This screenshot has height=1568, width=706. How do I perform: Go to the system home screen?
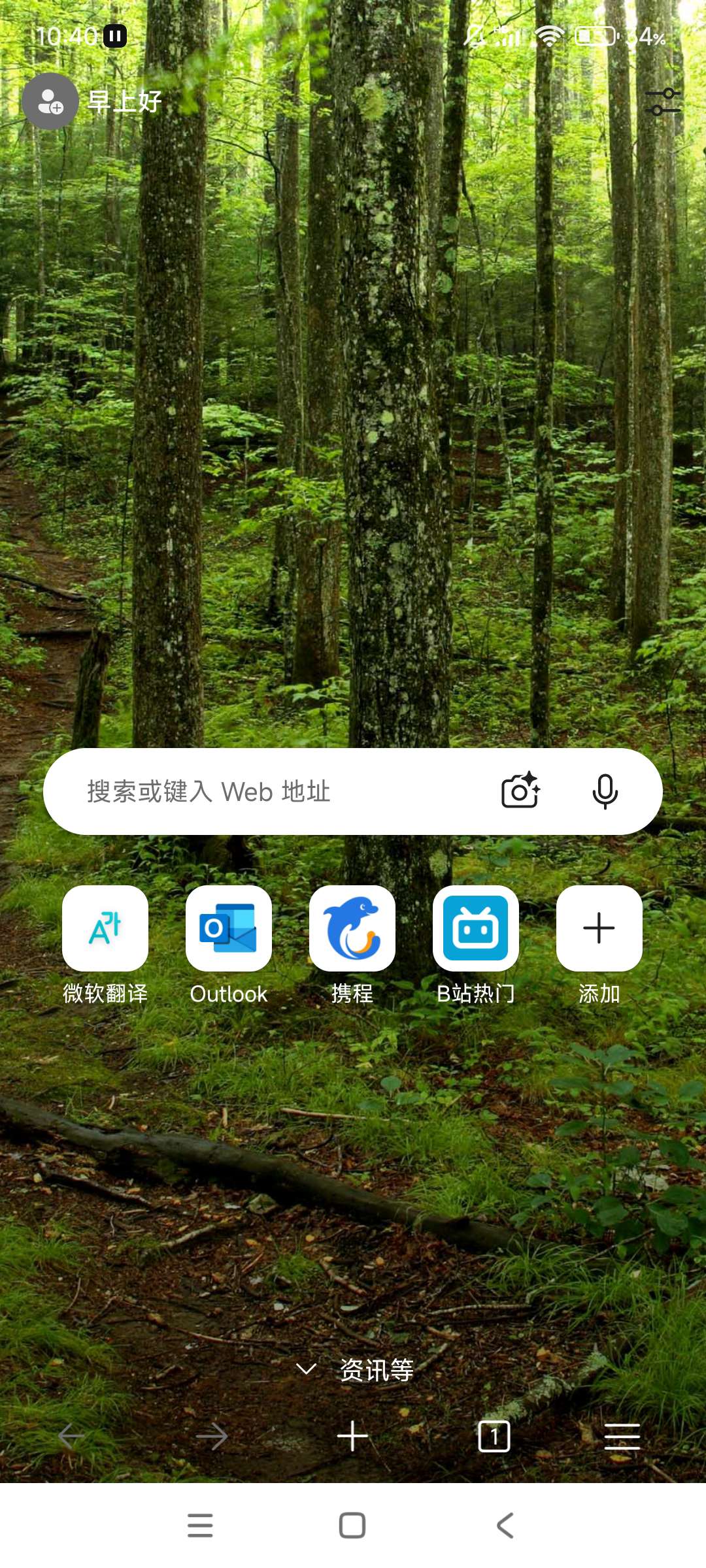[352, 1526]
